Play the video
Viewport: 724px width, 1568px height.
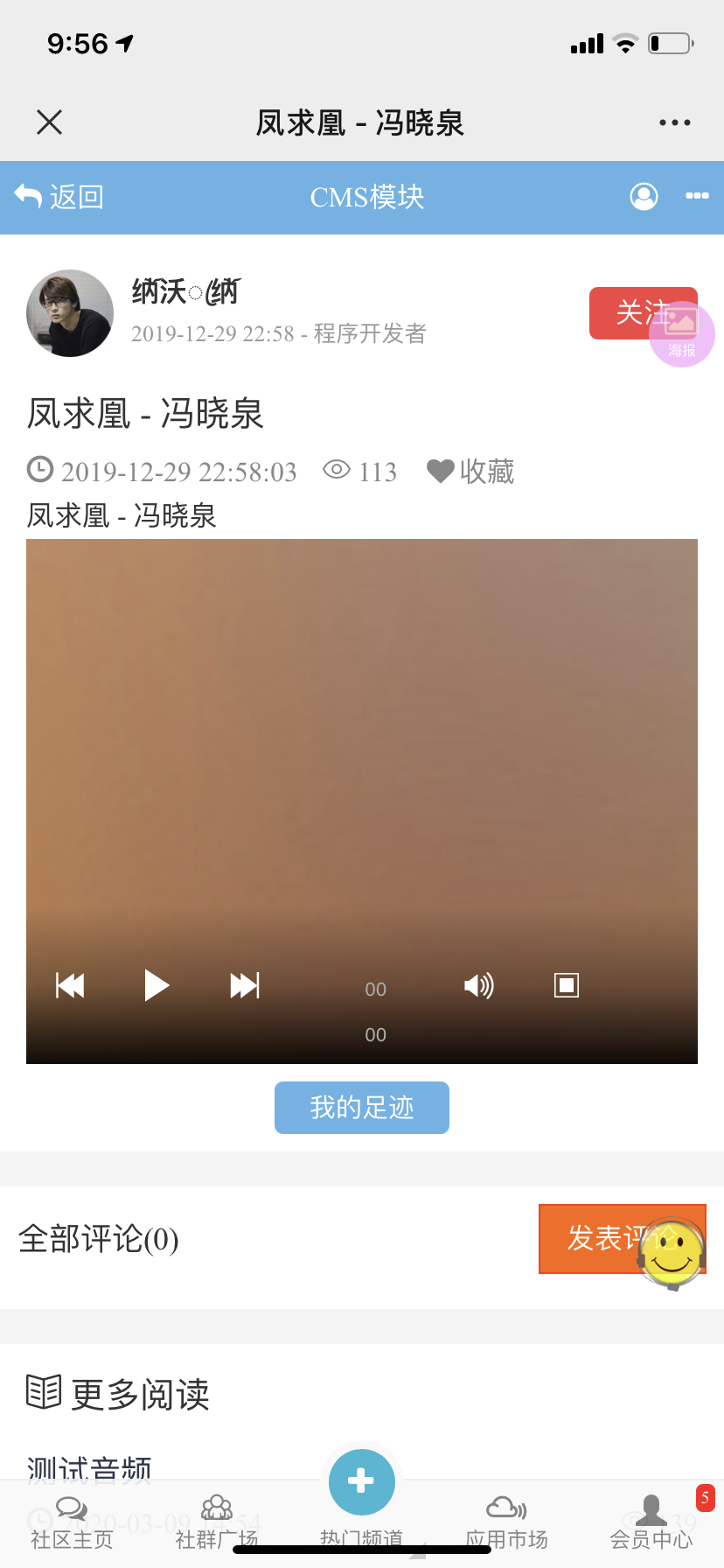(x=156, y=985)
